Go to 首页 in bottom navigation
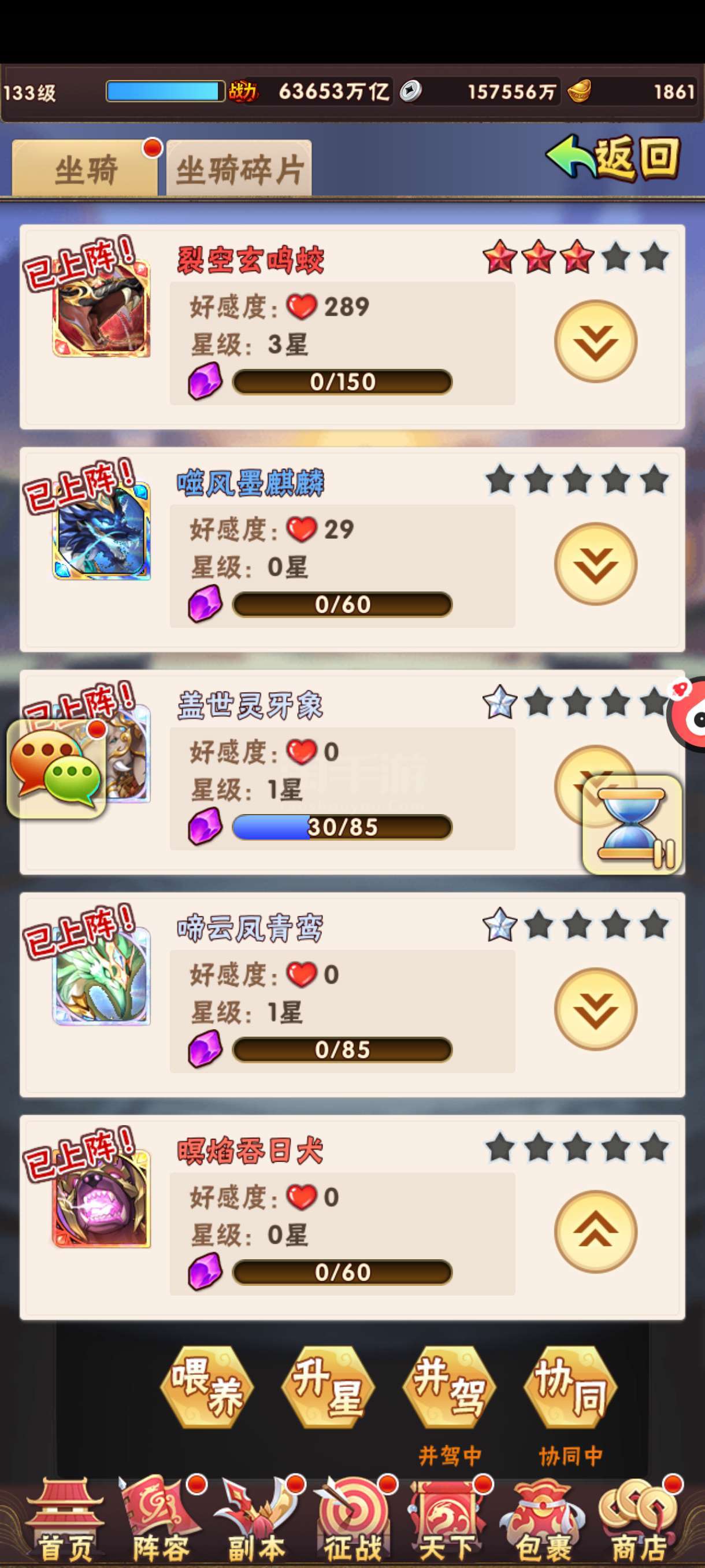Image resolution: width=705 pixels, height=1568 pixels. click(65, 1522)
